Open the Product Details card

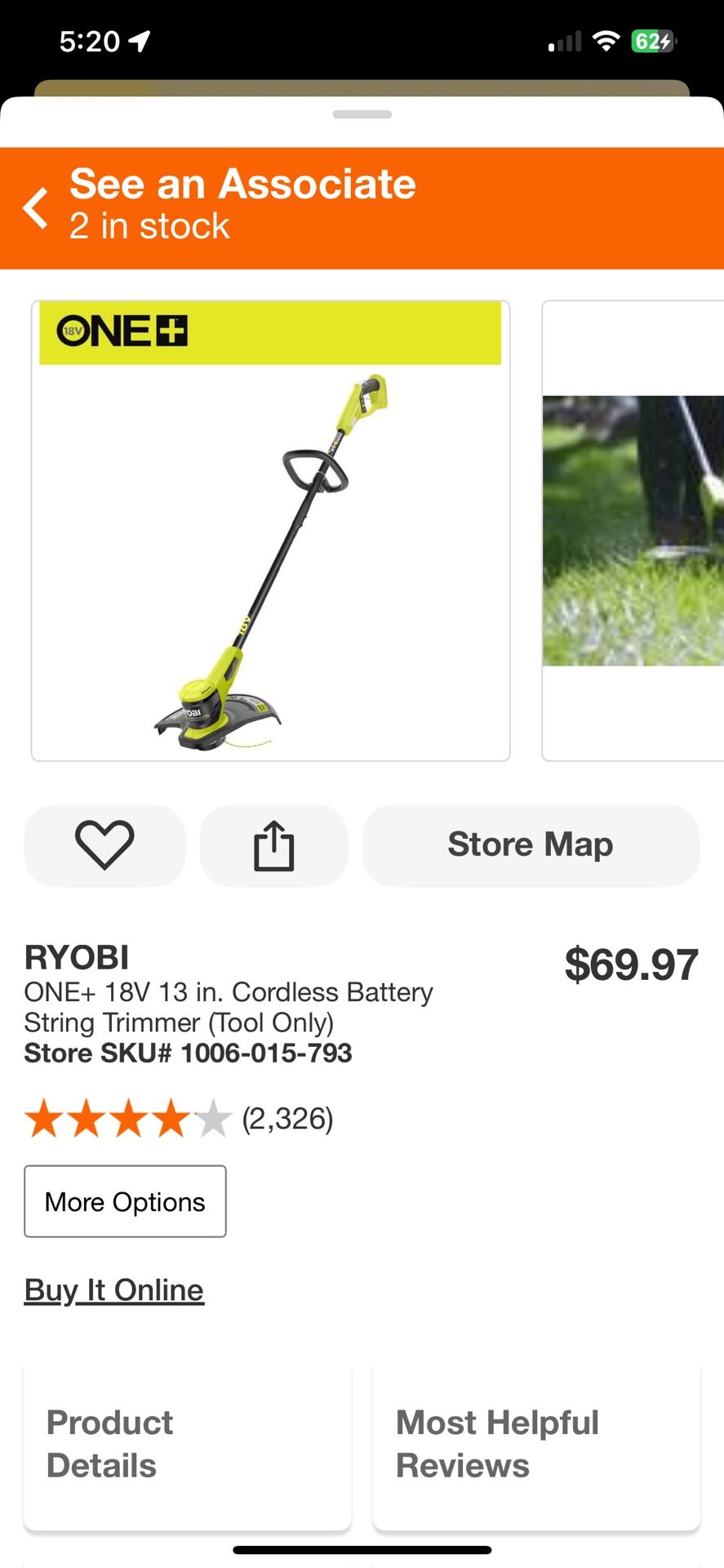pyautogui.click(x=187, y=1445)
